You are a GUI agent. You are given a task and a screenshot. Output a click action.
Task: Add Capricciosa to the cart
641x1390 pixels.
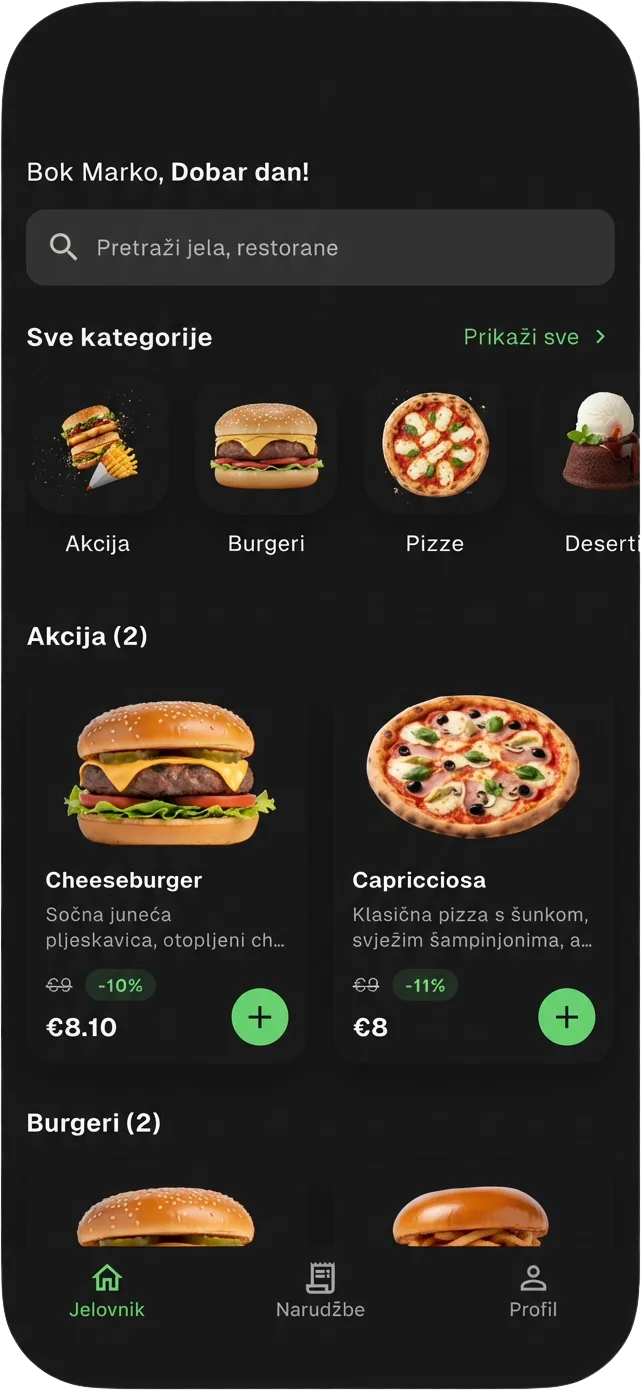coord(567,1017)
